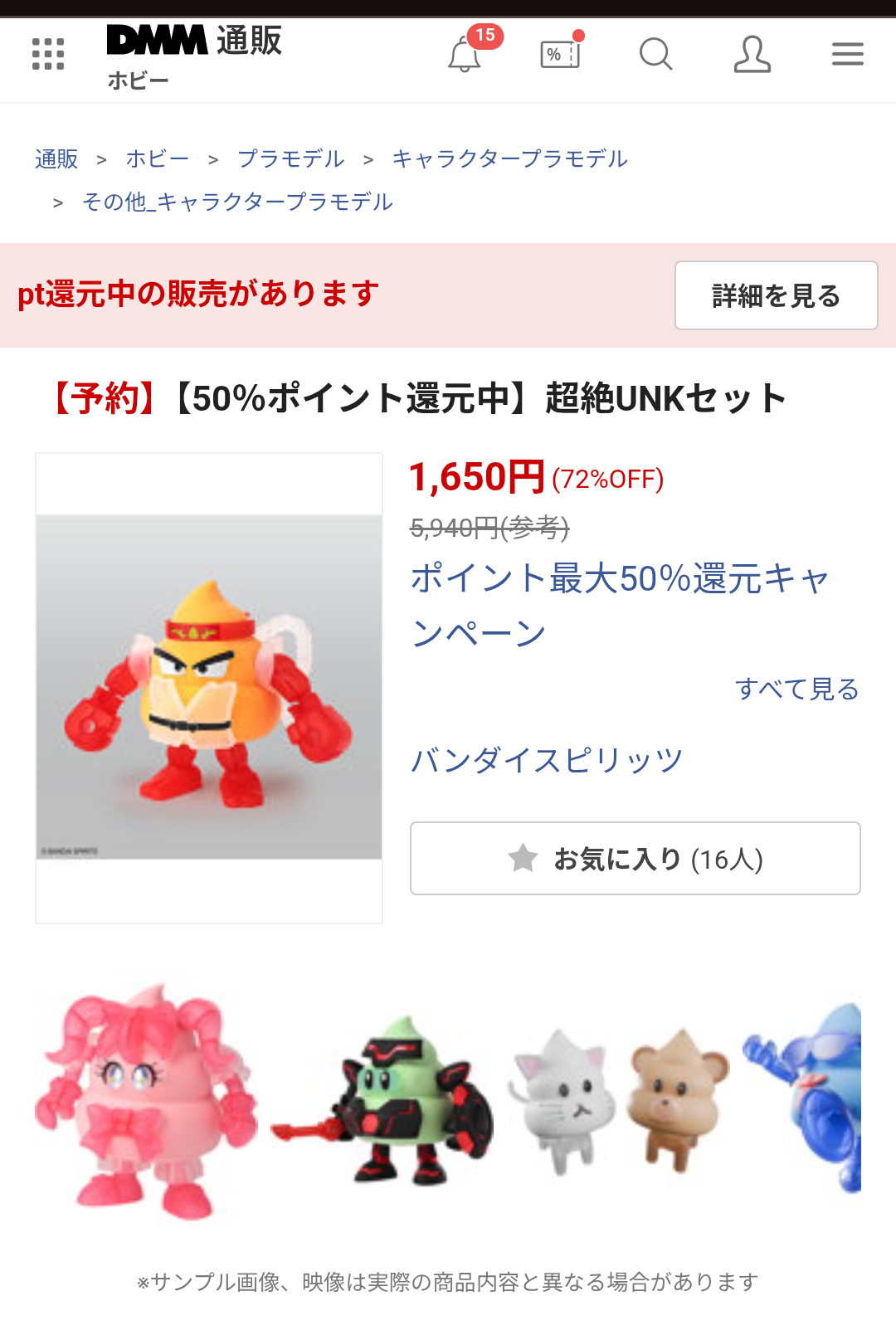896x1335 pixels.
Task: Tap すべて見る link
Action: click(x=796, y=689)
